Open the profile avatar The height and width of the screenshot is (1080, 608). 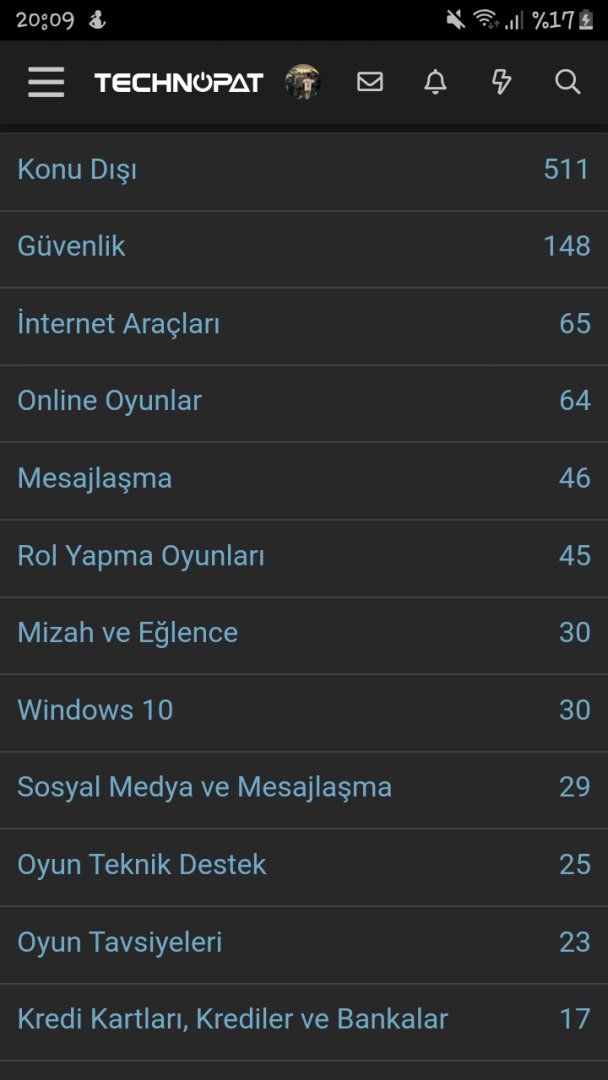pos(302,82)
